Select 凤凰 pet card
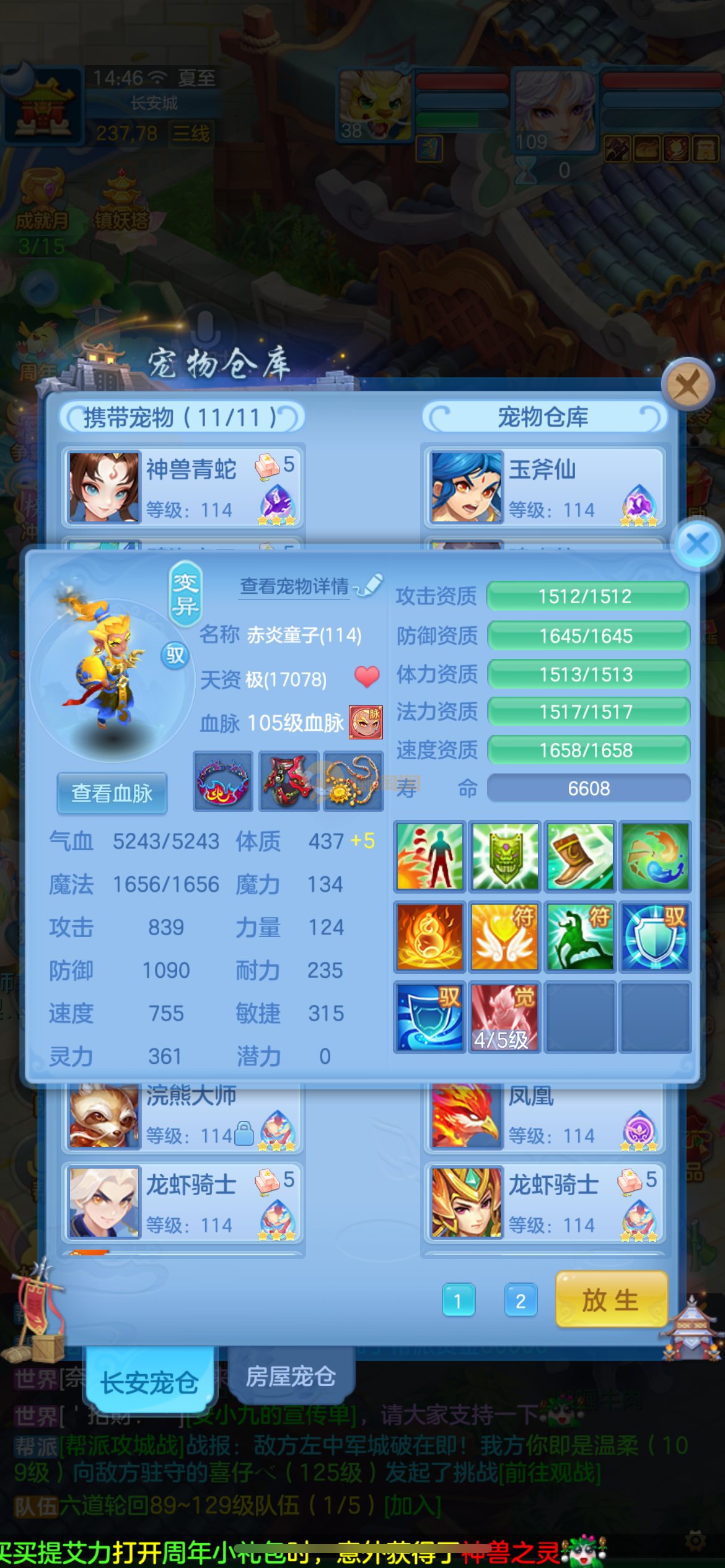Viewport: 725px width, 1568px height. point(544,1118)
